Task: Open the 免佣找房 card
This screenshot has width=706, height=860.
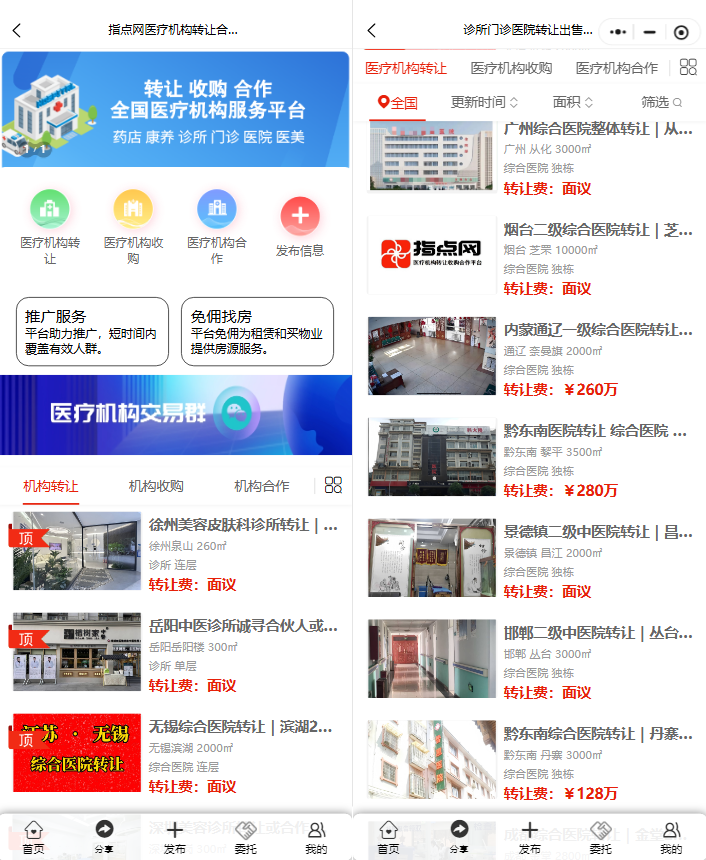Action: click(257, 332)
